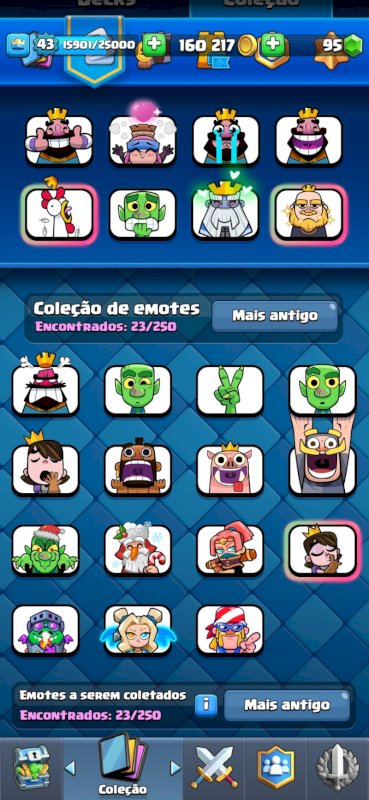Select the snowman with candy cane emote
Screen dimensions: 369x800
click(x=138, y=549)
